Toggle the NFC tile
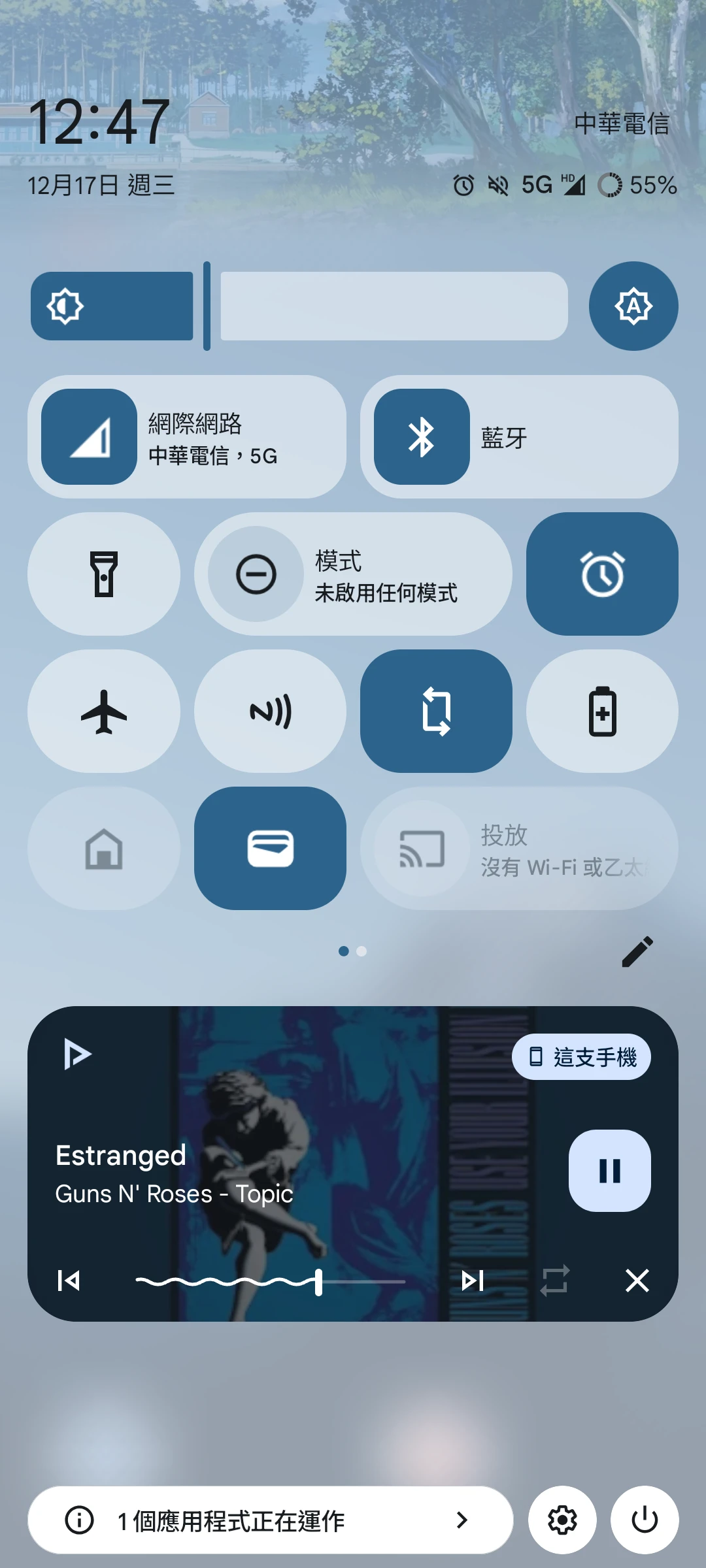Image resolution: width=706 pixels, height=1568 pixels. point(270,711)
